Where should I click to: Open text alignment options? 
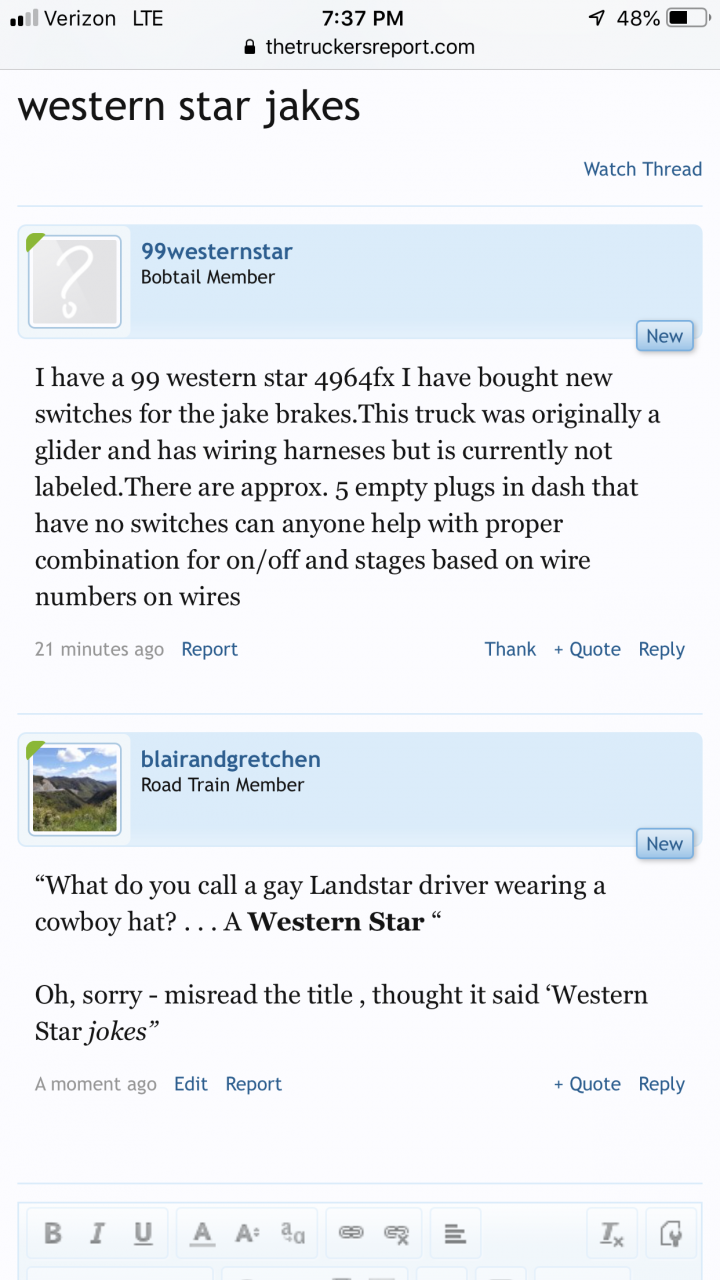pos(455,1234)
